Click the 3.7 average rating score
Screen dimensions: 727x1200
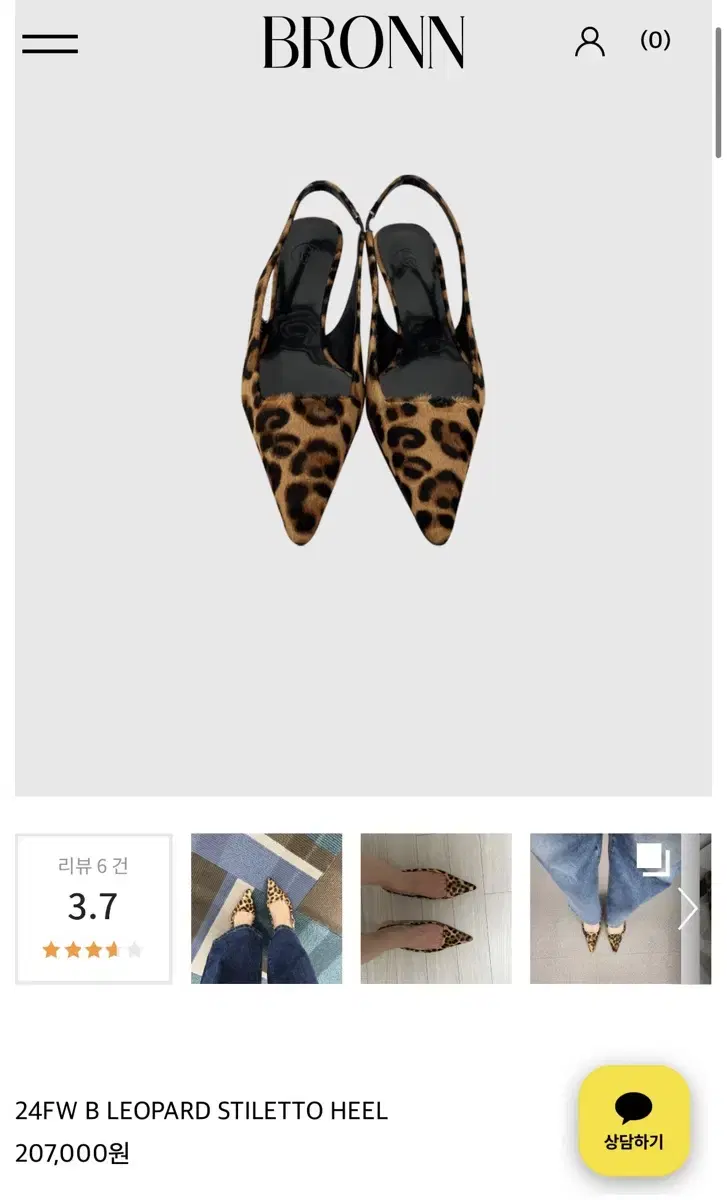[x=93, y=908]
